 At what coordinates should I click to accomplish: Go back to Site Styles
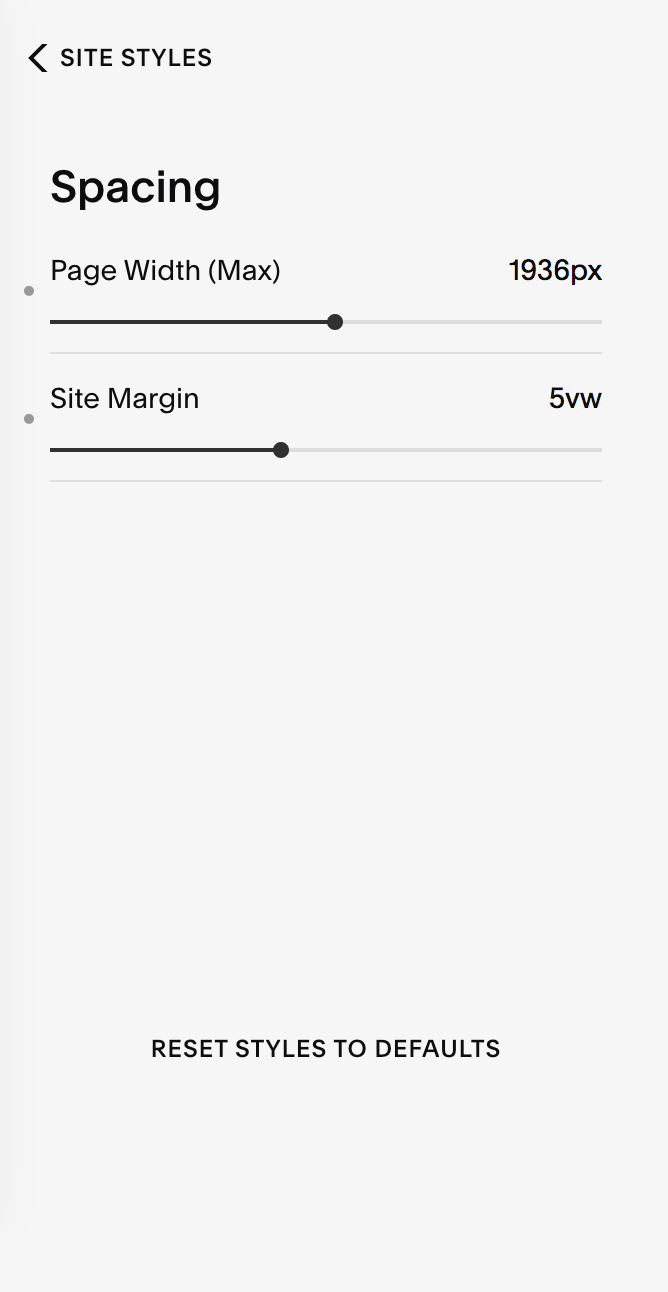click(120, 58)
